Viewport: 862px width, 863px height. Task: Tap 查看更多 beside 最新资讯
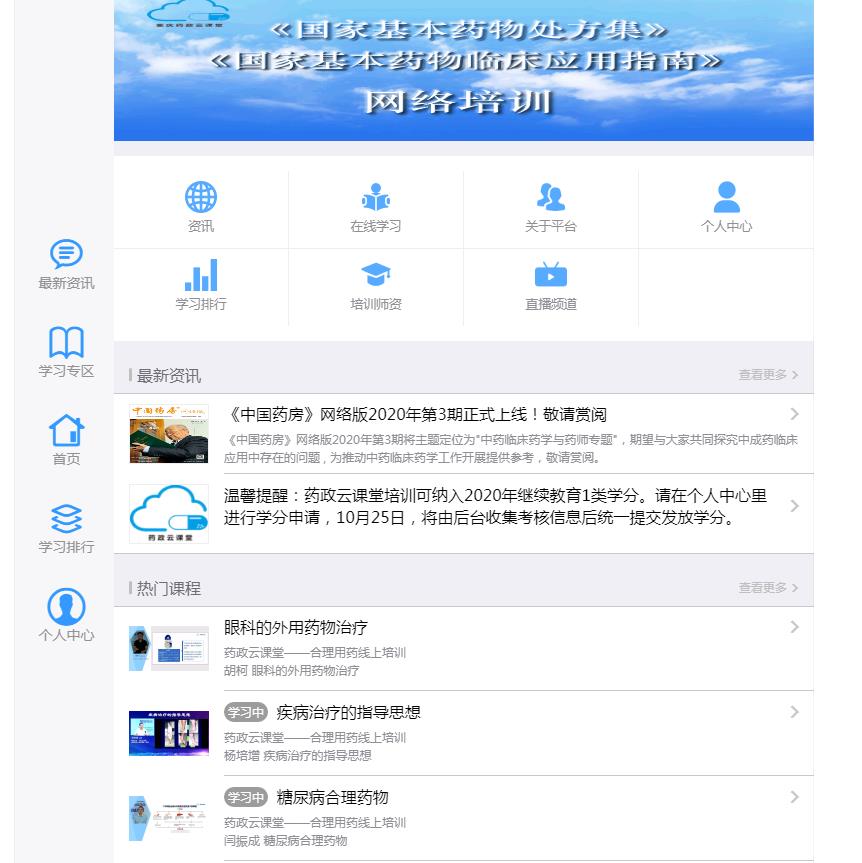tap(768, 375)
